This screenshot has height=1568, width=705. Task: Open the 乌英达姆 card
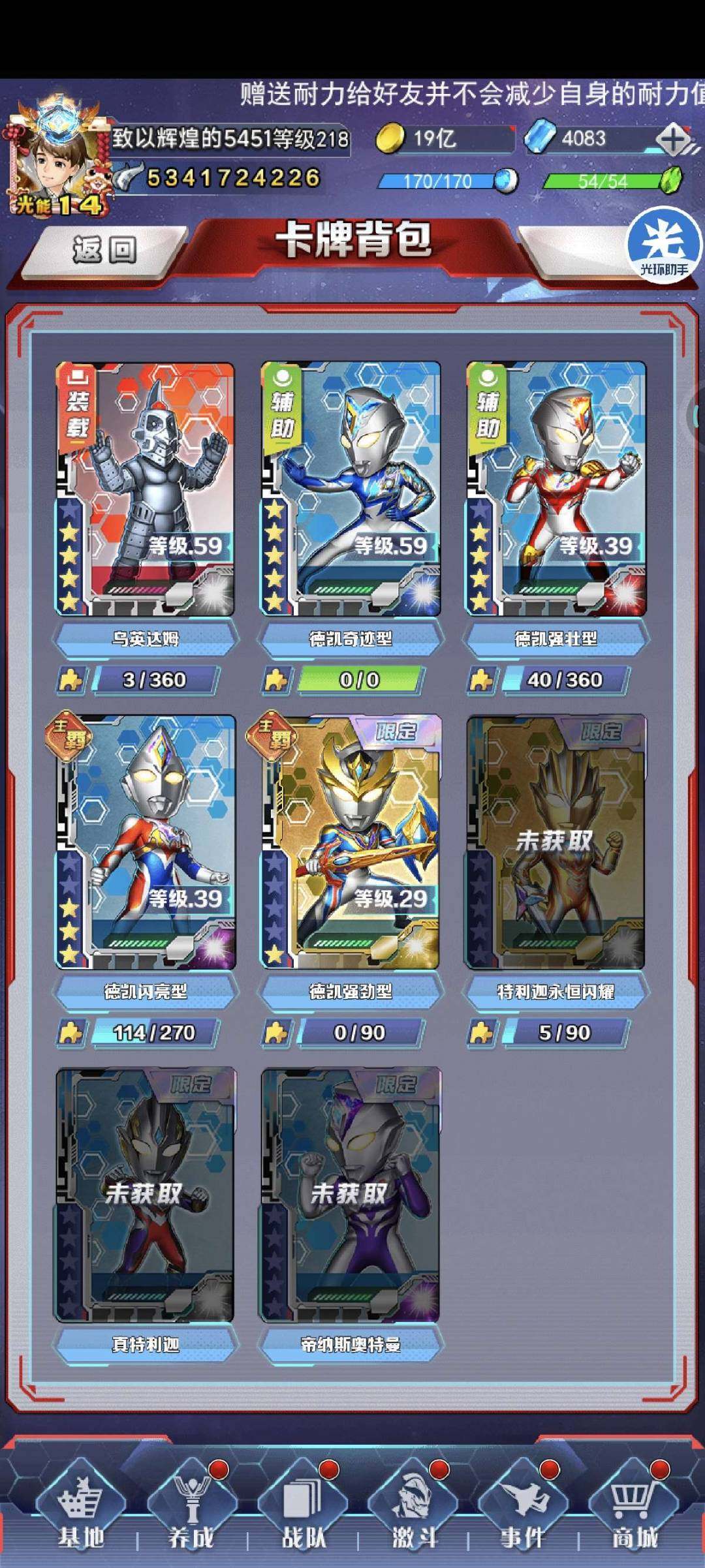[x=145, y=489]
